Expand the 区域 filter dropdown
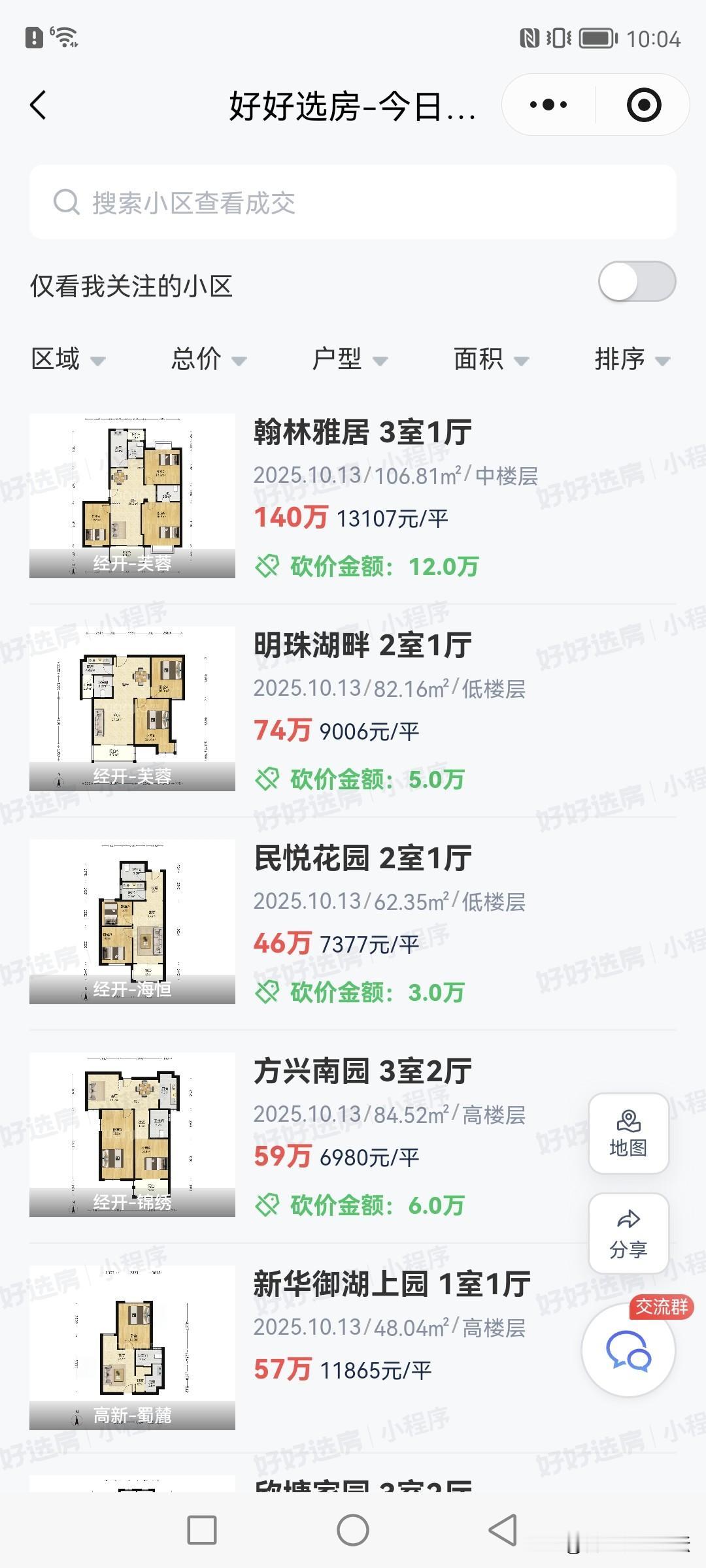The width and height of the screenshot is (706, 1568). point(67,359)
